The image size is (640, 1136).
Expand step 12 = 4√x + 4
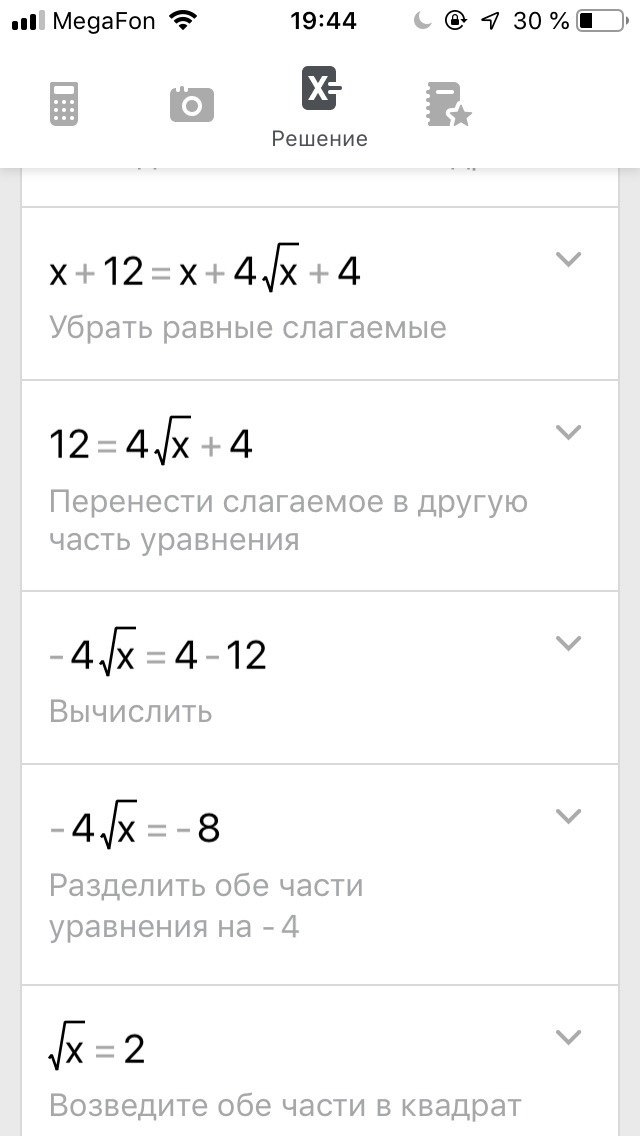click(x=568, y=432)
